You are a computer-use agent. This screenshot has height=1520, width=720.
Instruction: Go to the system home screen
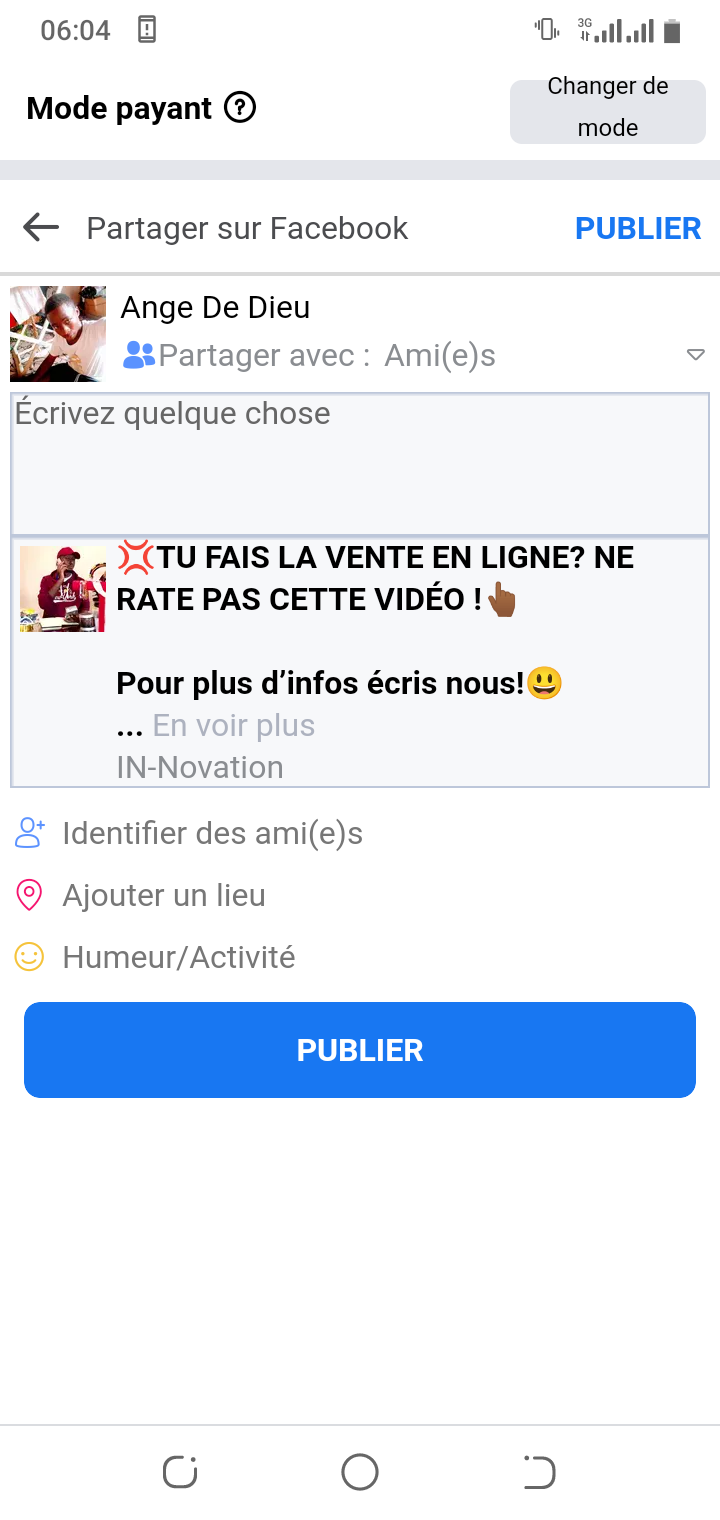[360, 1472]
